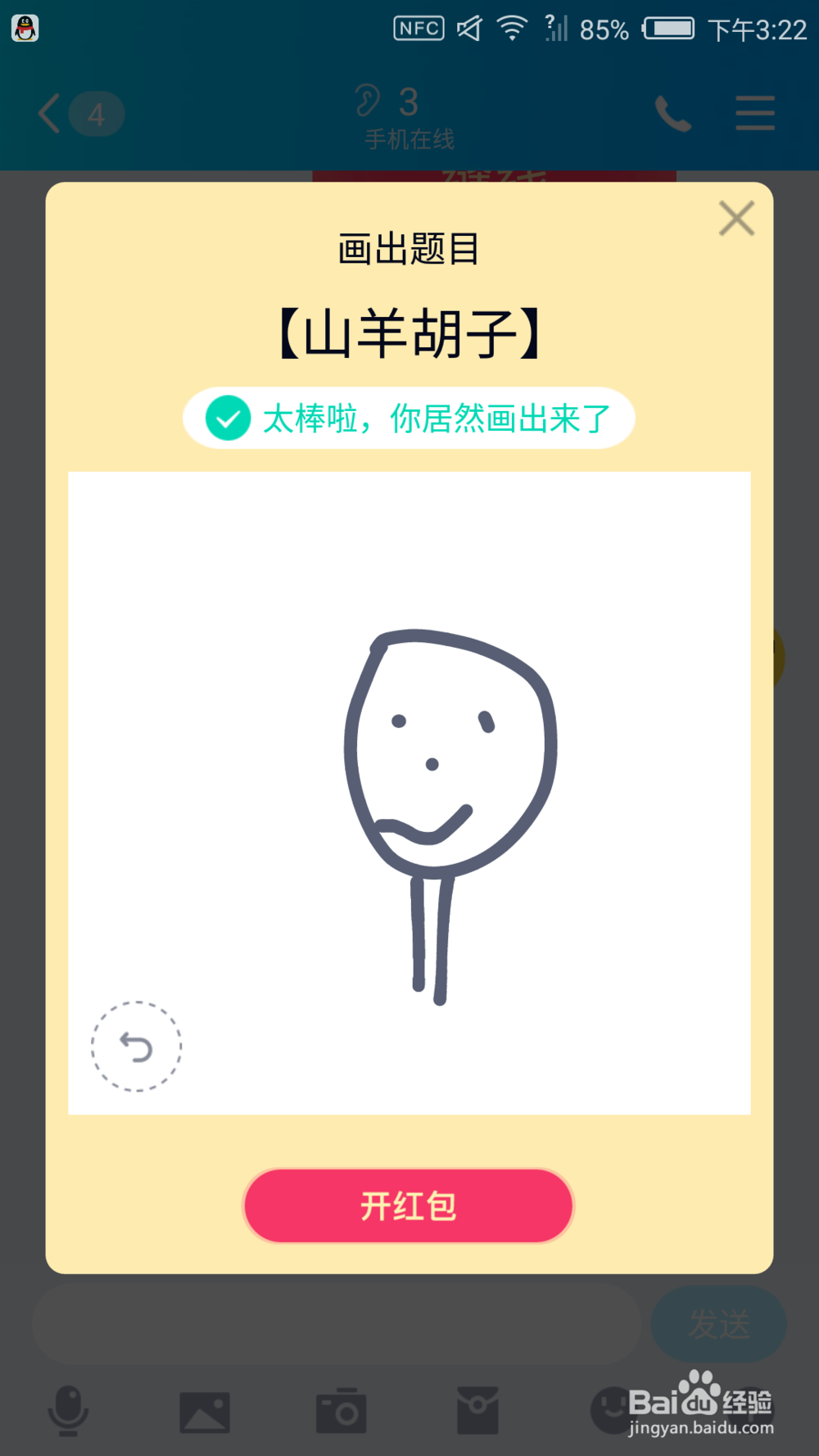Open the emoji smiley icon
The image size is (819, 1456).
coord(614,1410)
